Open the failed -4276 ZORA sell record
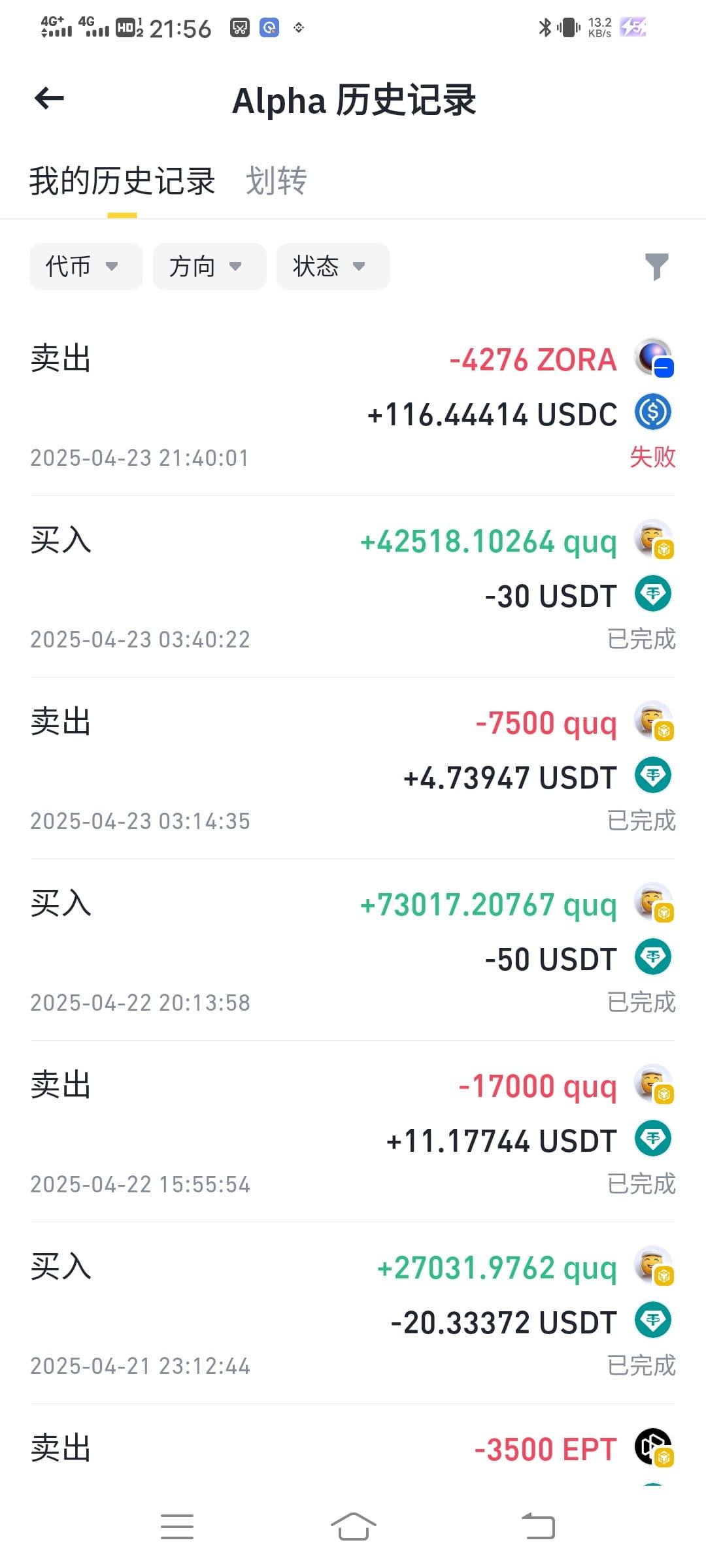Image resolution: width=706 pixels, height=1568 pixels. 353,405
